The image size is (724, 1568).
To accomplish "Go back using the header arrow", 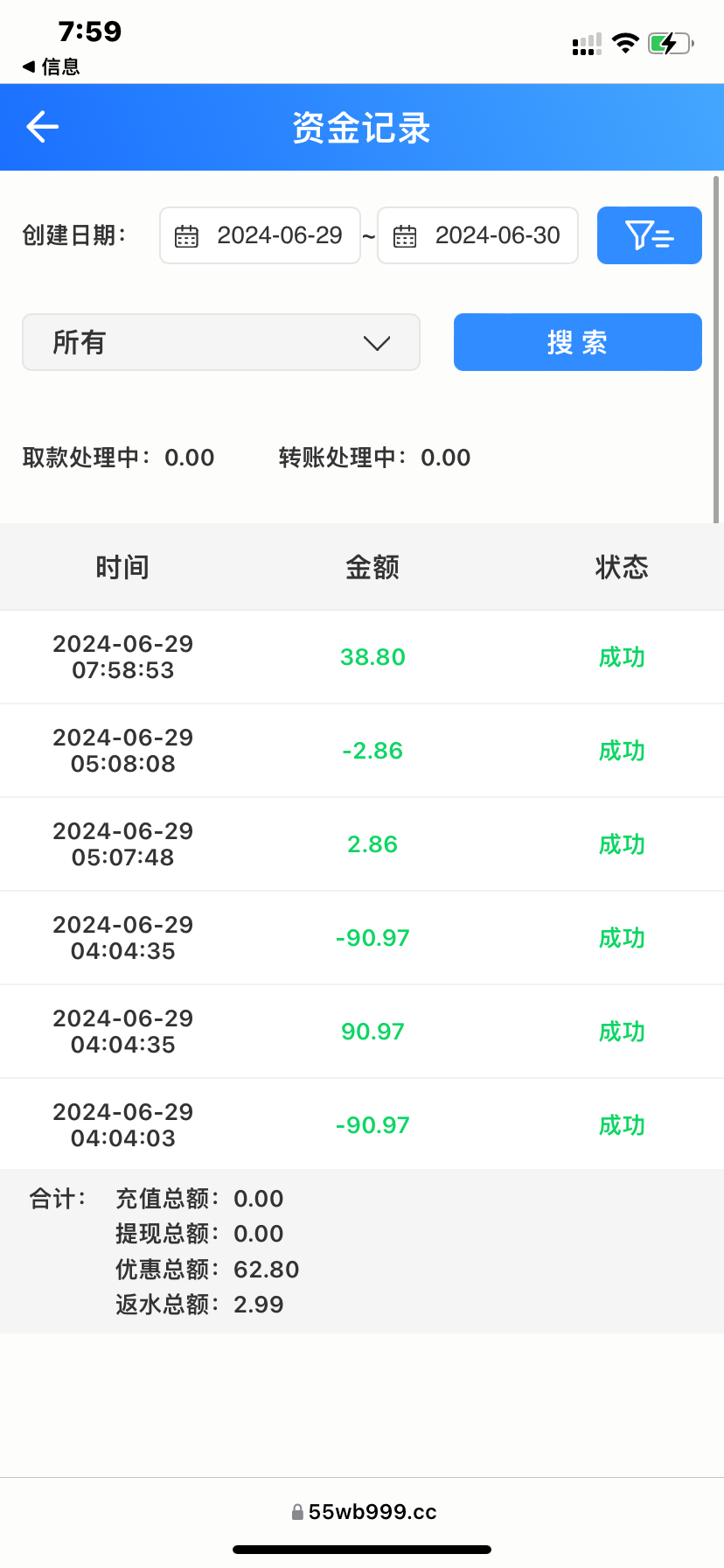I will [42, 128].
